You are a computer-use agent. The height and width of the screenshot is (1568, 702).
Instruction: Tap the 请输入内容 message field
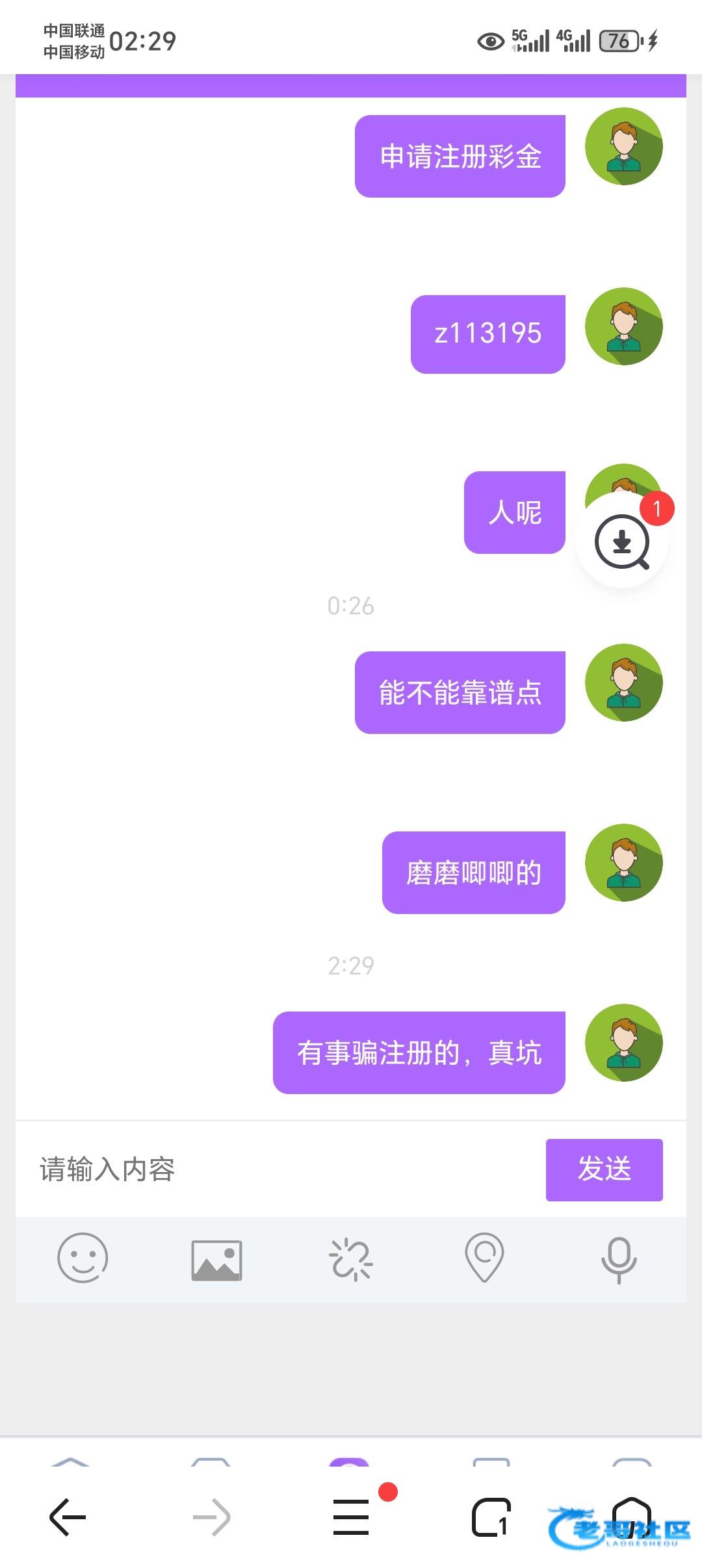tap(279, 1169)
